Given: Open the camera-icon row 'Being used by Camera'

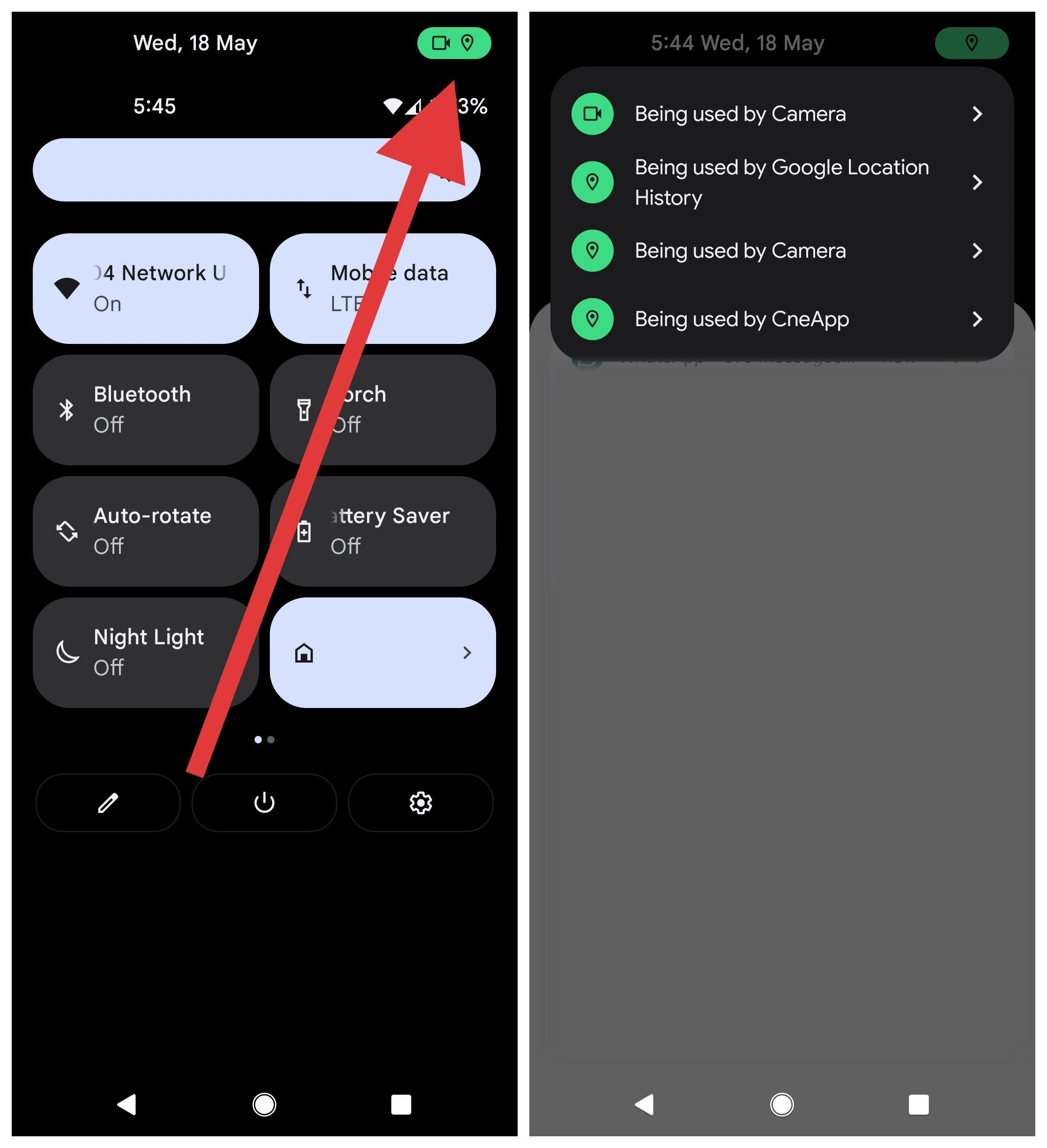Looking at the screenshot, I should click(x=781, y=114).
